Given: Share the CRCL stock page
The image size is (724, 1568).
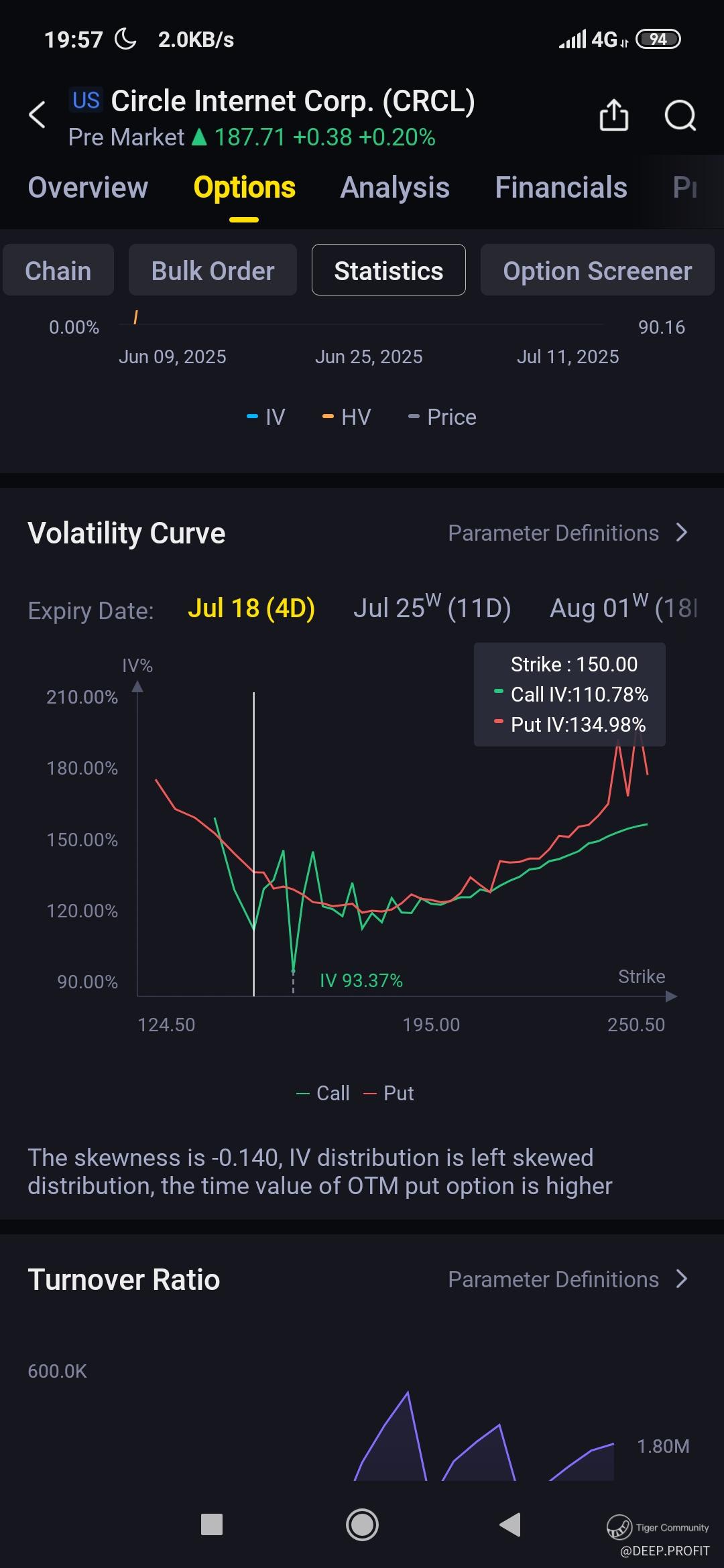Looking at the screenshot, I should point(613,115).
